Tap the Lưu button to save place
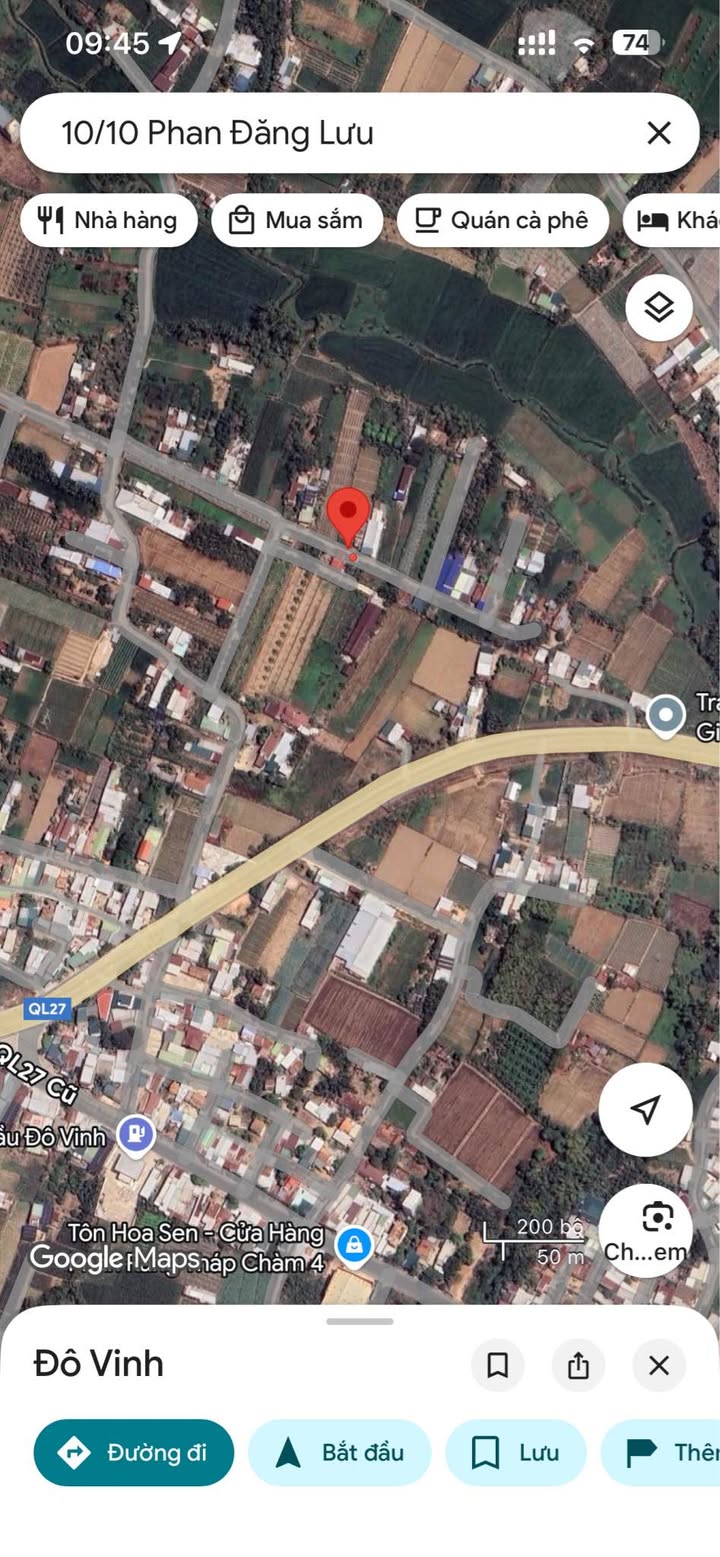720x1557 pixels. pos(515,1452)
